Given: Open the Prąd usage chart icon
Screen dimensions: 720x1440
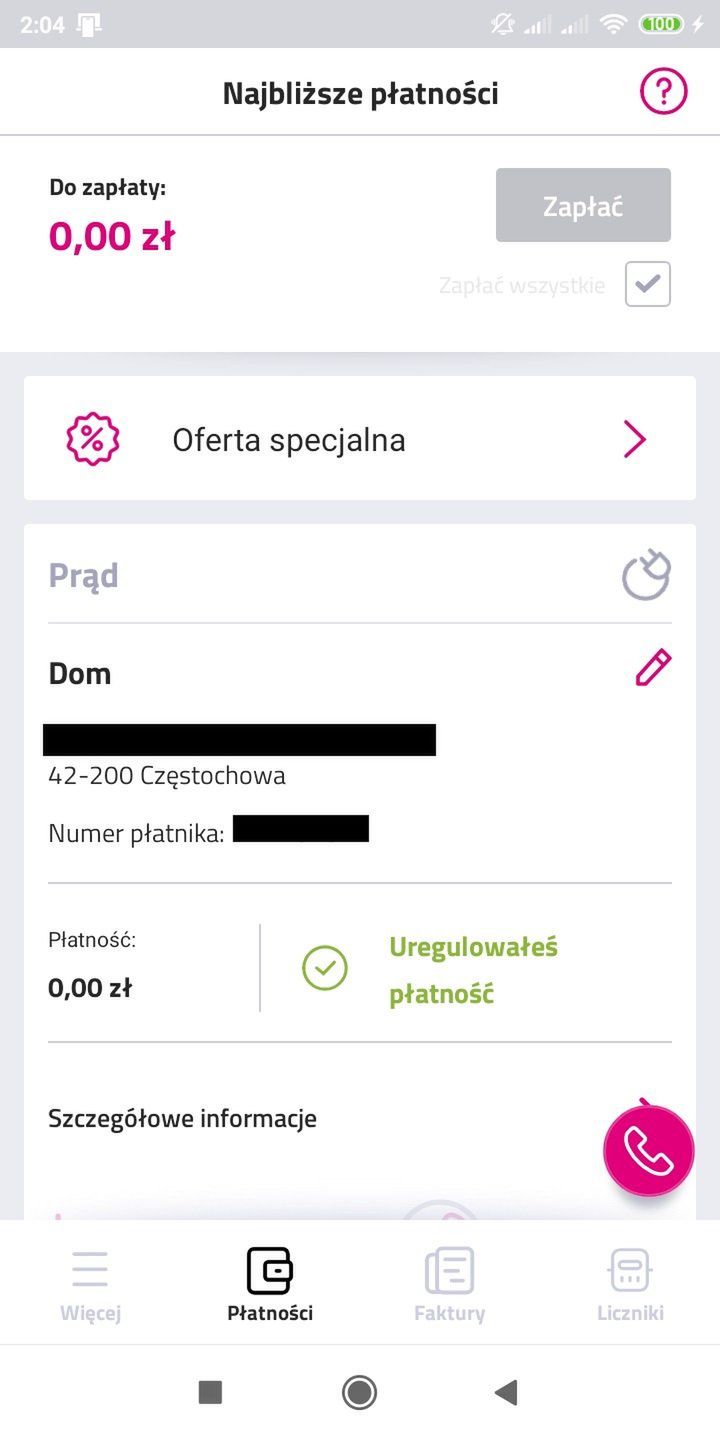Looking at the screenshot, I should 646,575.
